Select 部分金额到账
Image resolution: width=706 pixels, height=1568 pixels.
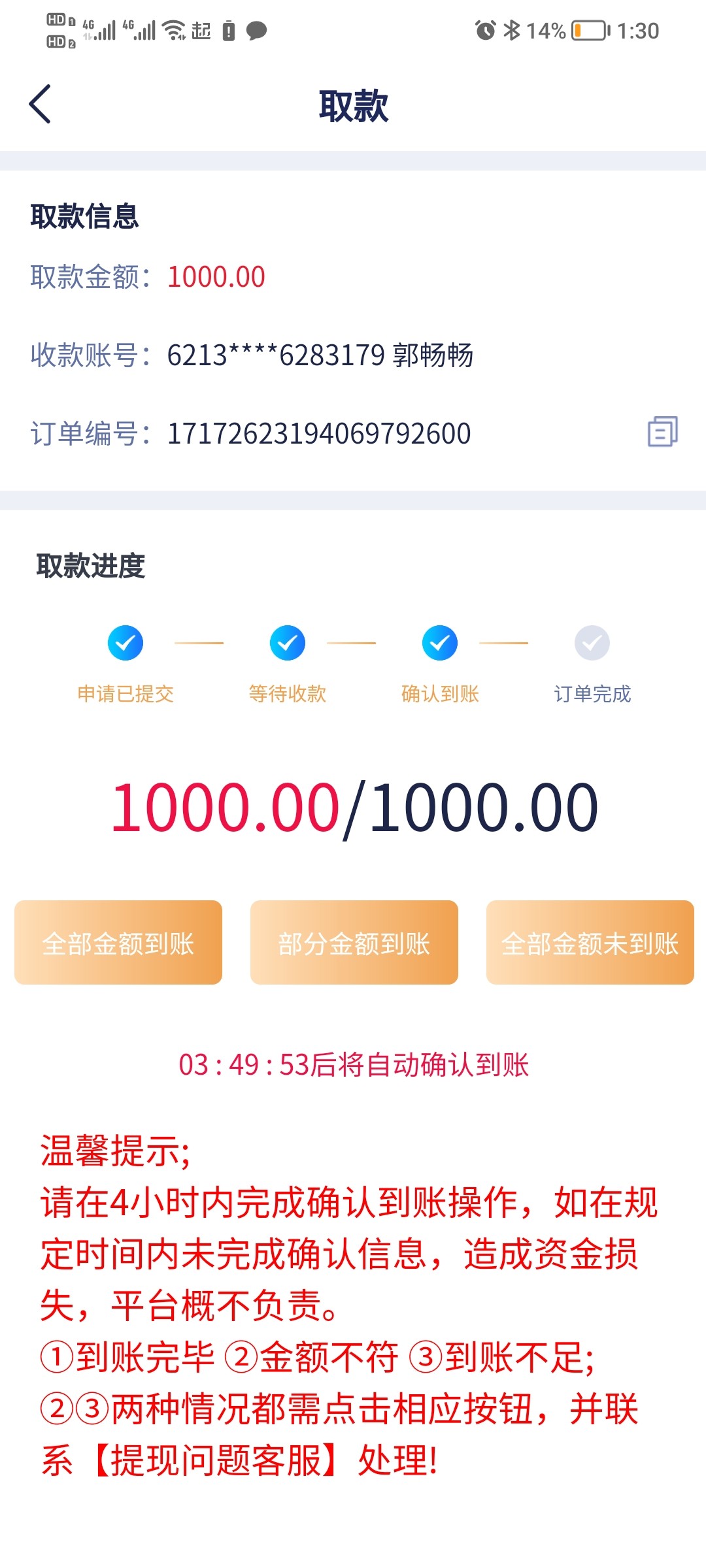[354, 943]
